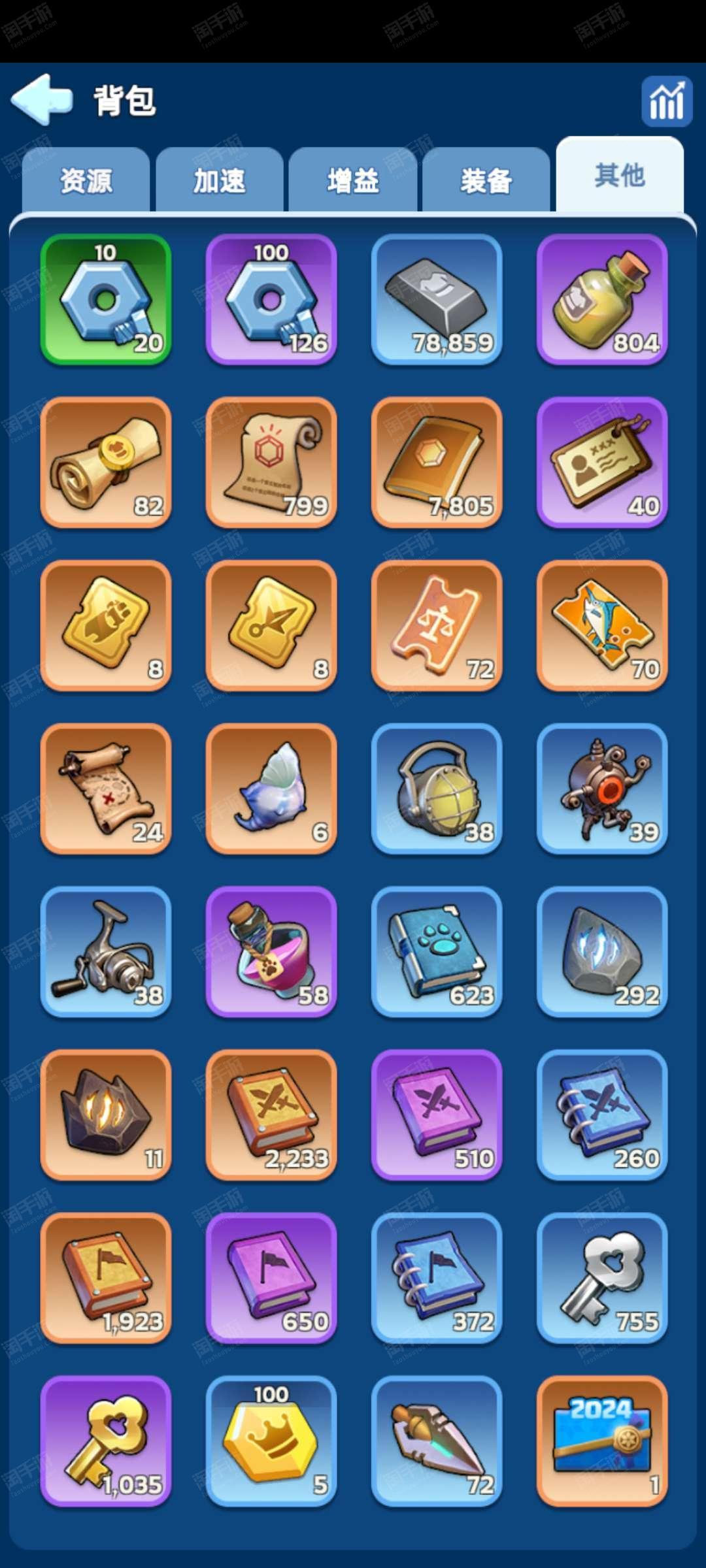Select the fish ticket item with 70

(x=602, y=625)
